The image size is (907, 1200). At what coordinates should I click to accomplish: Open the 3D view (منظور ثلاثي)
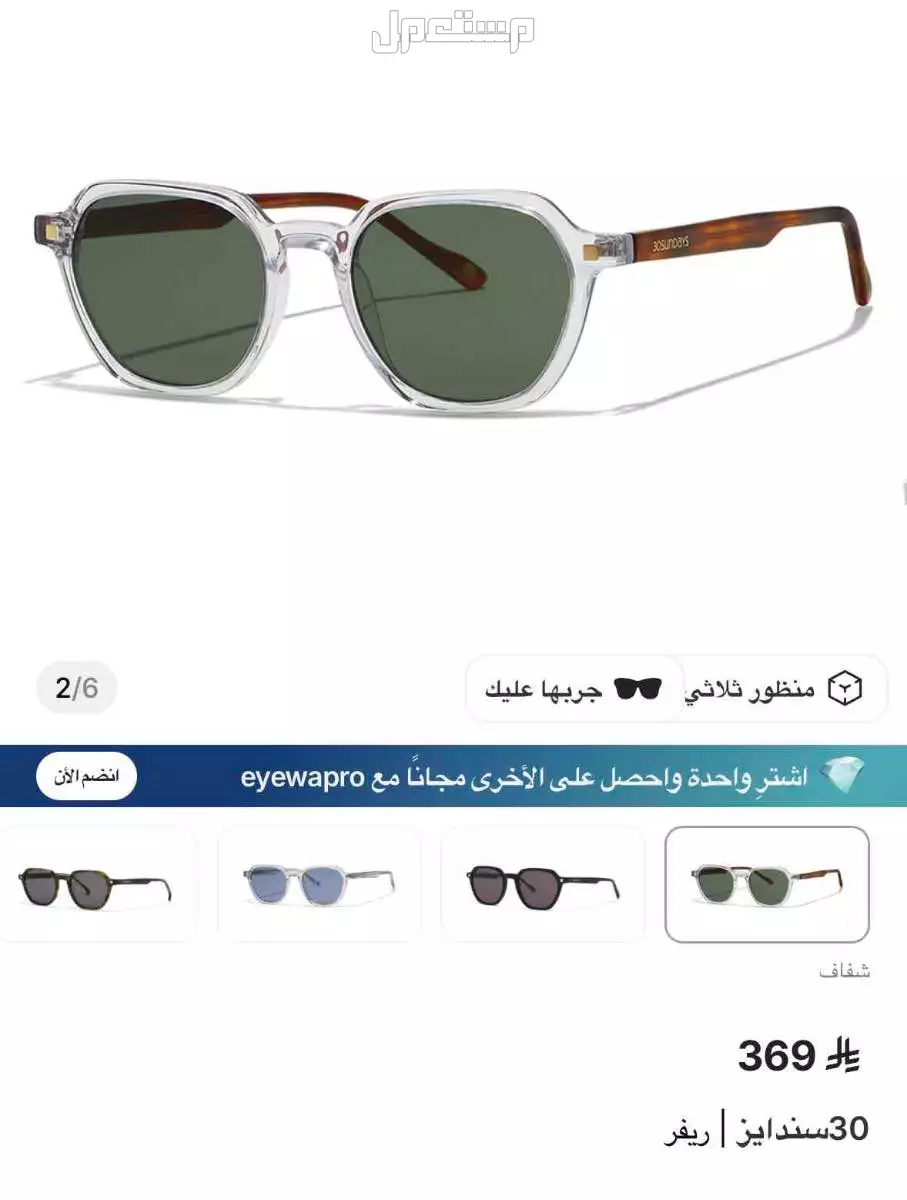click(786, 689)
